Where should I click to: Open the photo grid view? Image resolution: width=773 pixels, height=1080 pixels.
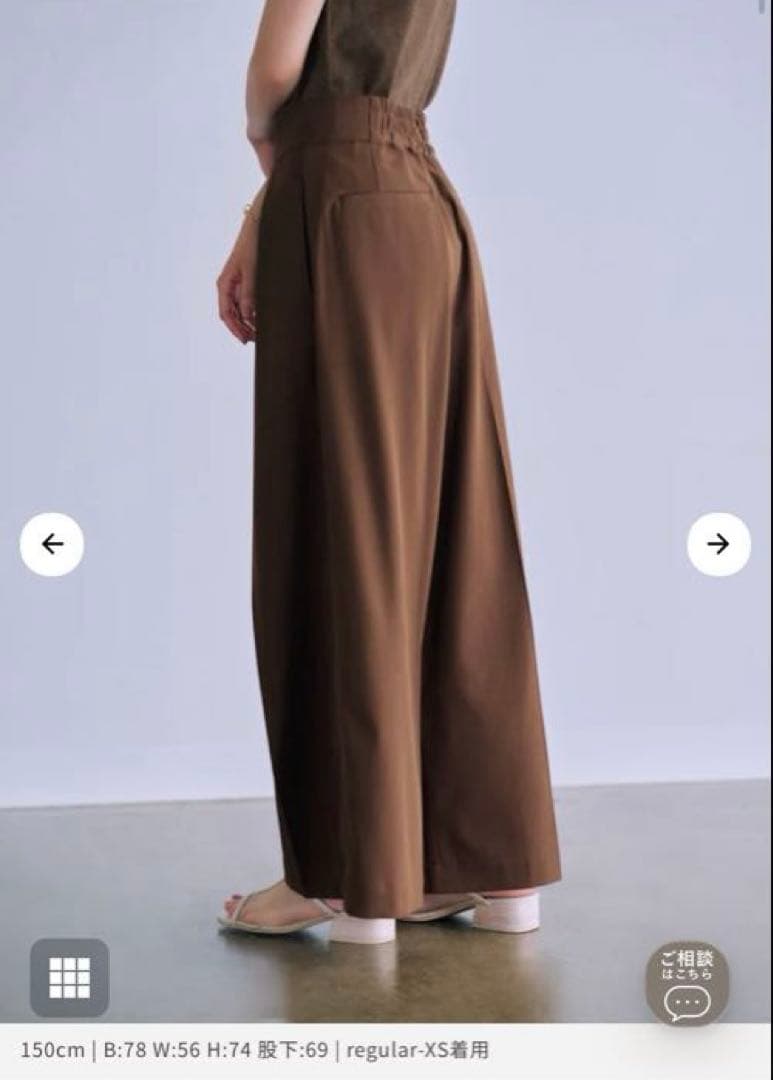(69, 977)
